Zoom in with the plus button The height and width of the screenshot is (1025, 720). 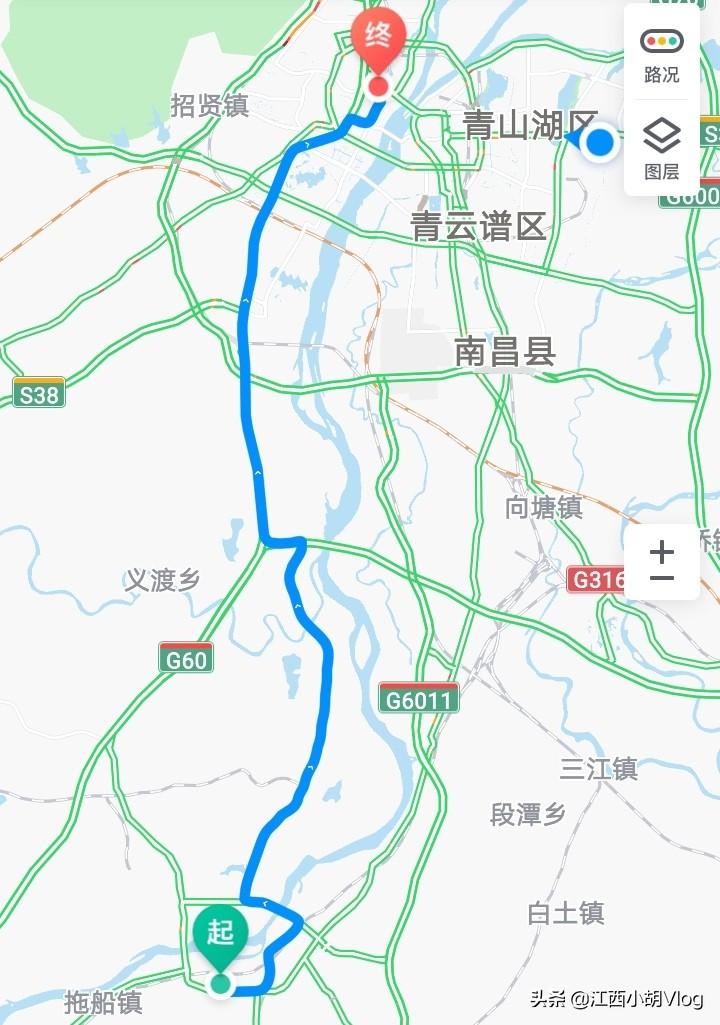click(662, 550)
